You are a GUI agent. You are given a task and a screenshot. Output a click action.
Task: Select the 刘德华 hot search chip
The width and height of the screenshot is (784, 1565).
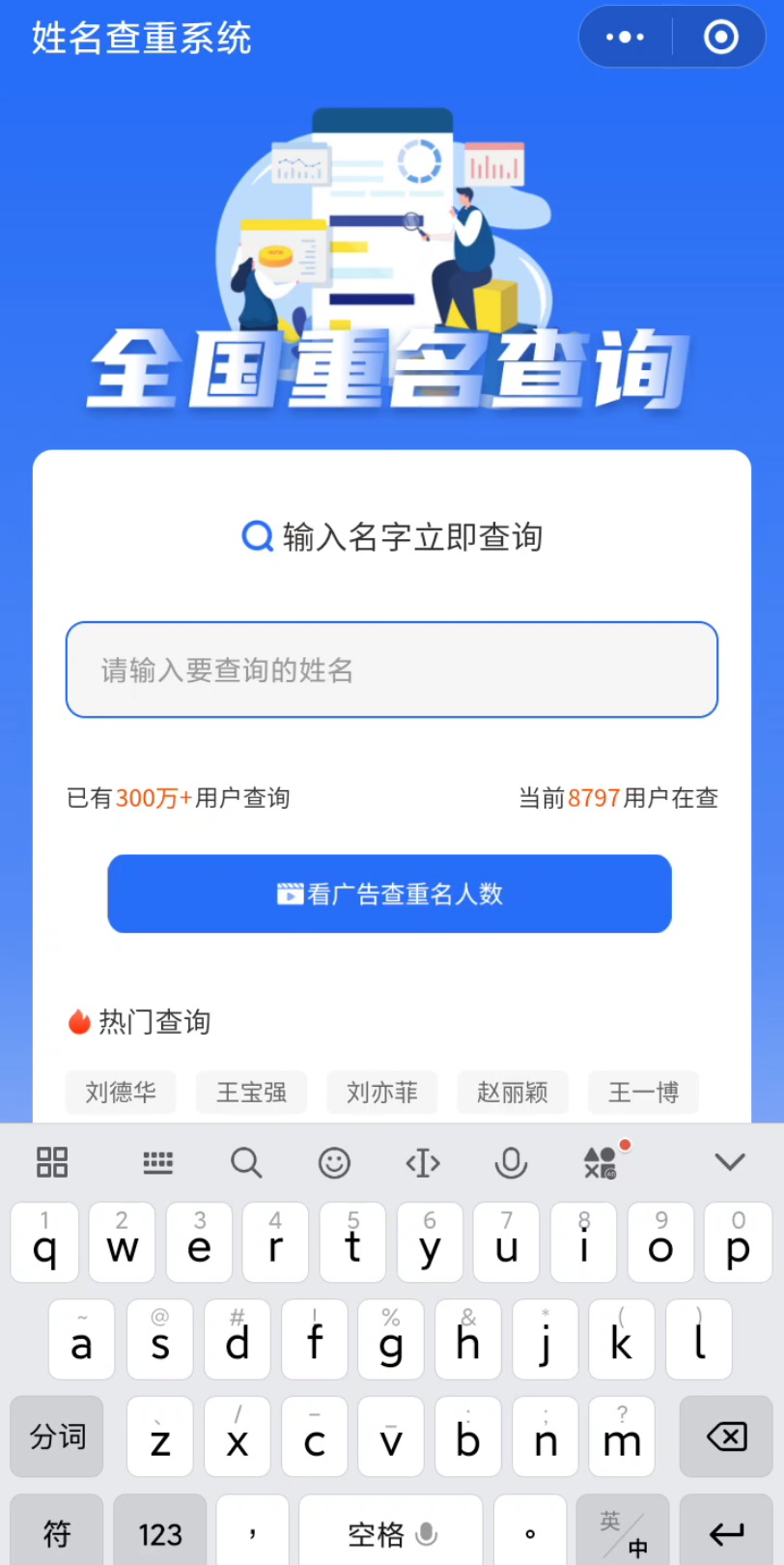point(121,1093)
